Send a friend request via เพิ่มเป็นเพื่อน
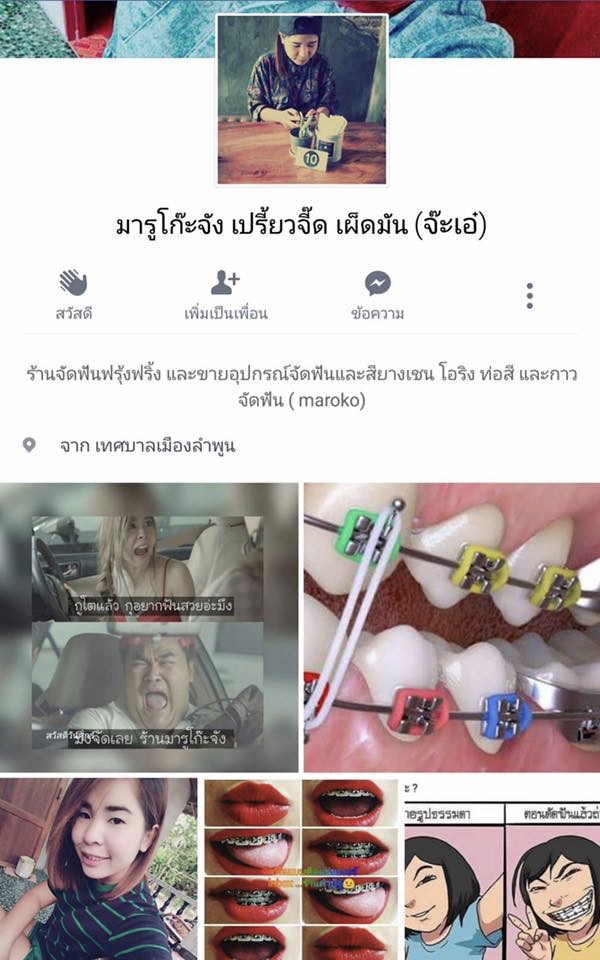This screenshot has width=600, height=960. 225,296
